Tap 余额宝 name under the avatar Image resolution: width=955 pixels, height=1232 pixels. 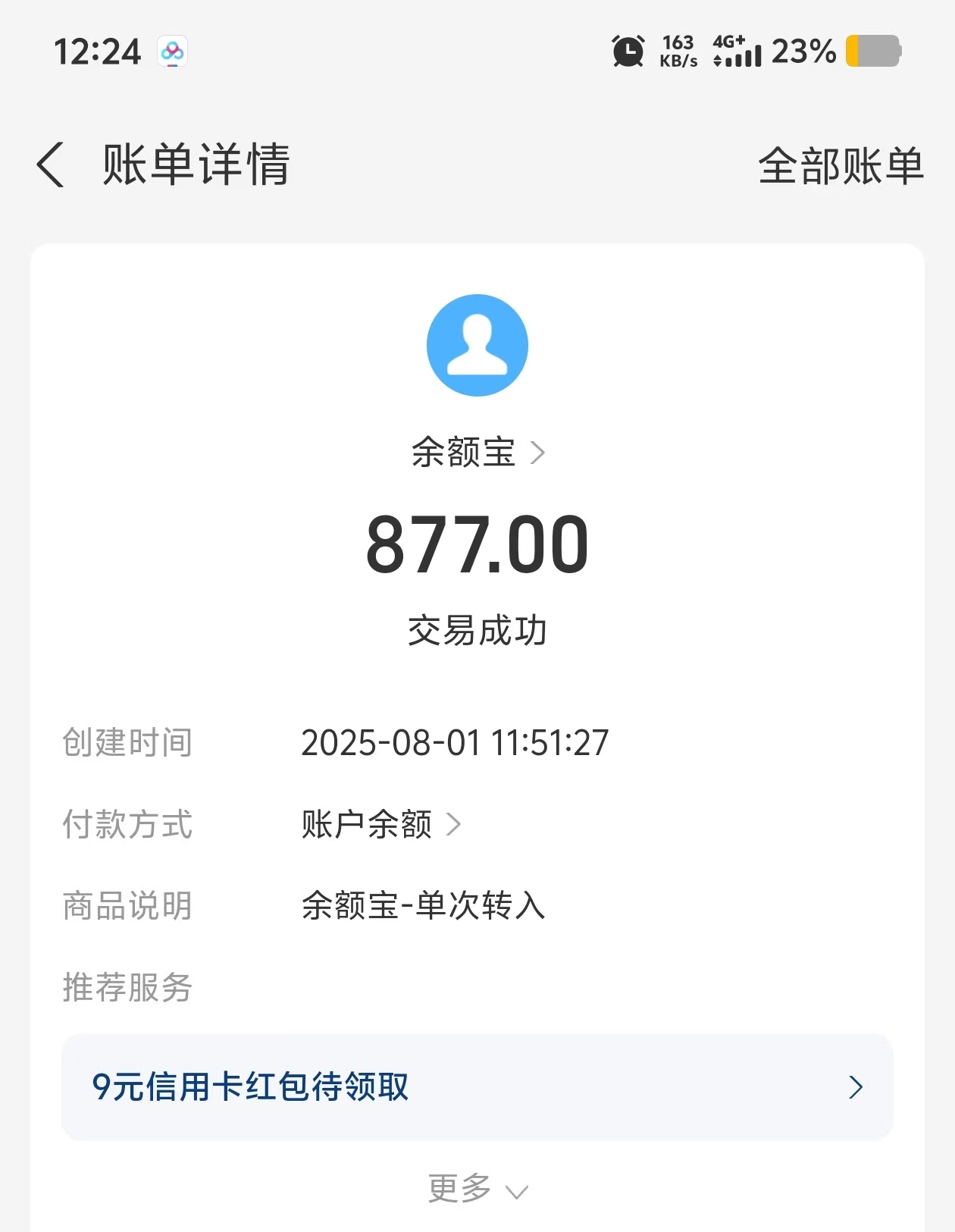461,452
